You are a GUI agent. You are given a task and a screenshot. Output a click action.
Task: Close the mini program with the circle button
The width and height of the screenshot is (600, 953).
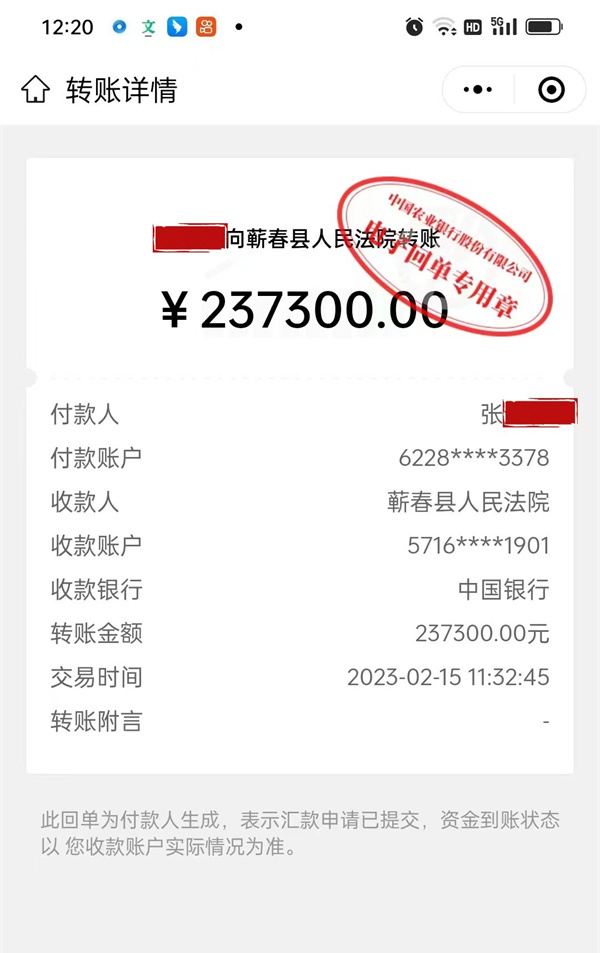coord(551,90)
